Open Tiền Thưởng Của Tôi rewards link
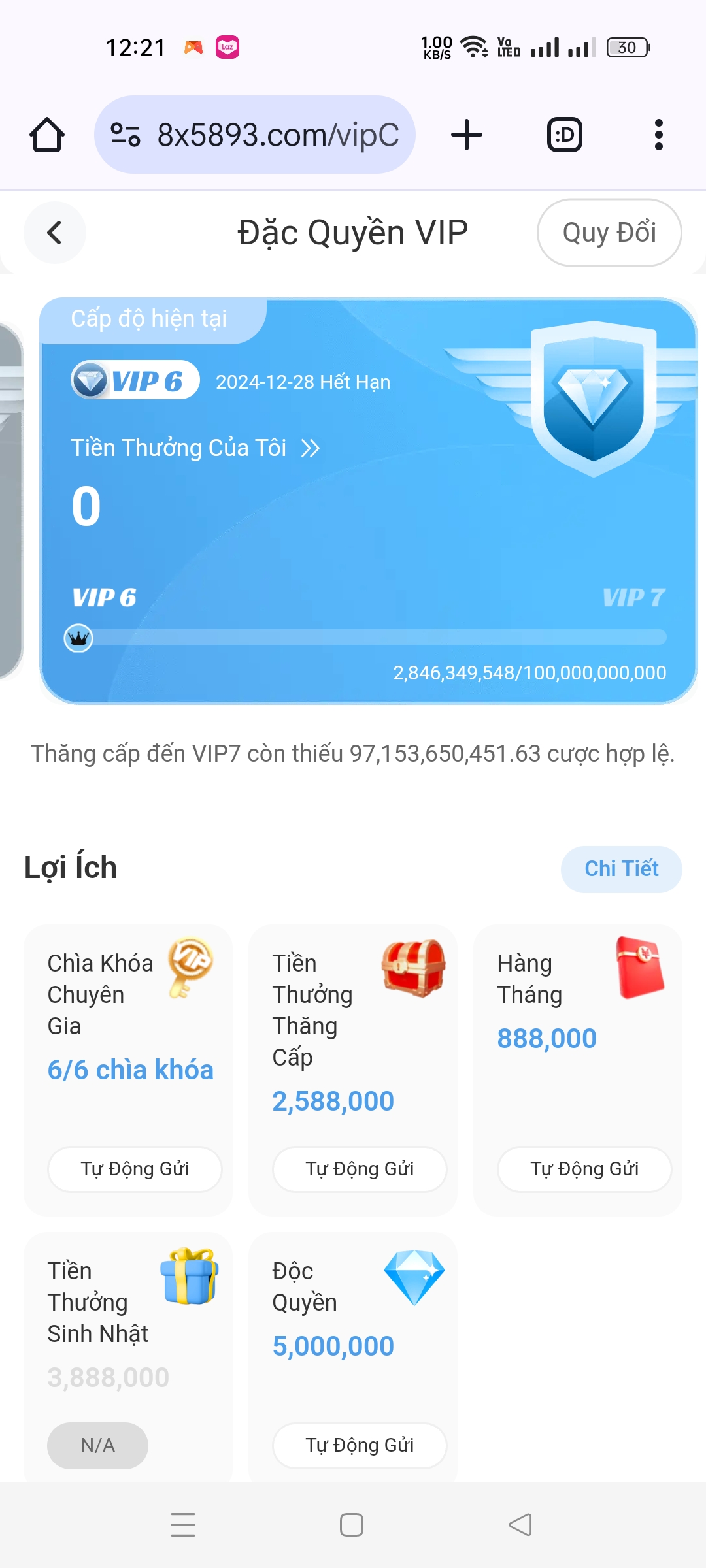 tap(195, 448)
